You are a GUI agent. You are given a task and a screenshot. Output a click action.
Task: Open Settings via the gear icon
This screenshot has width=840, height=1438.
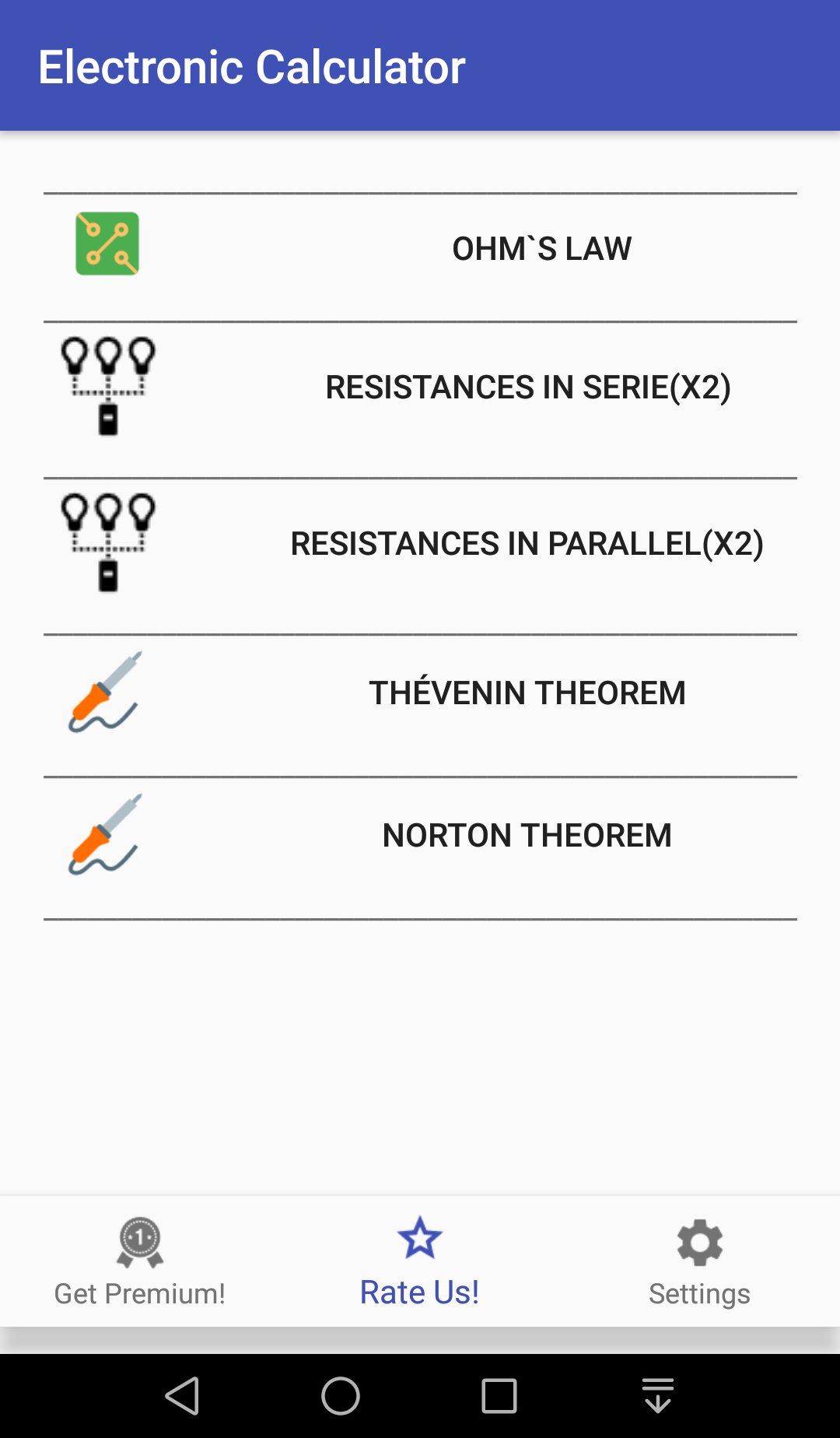[x=698, y=1241]
